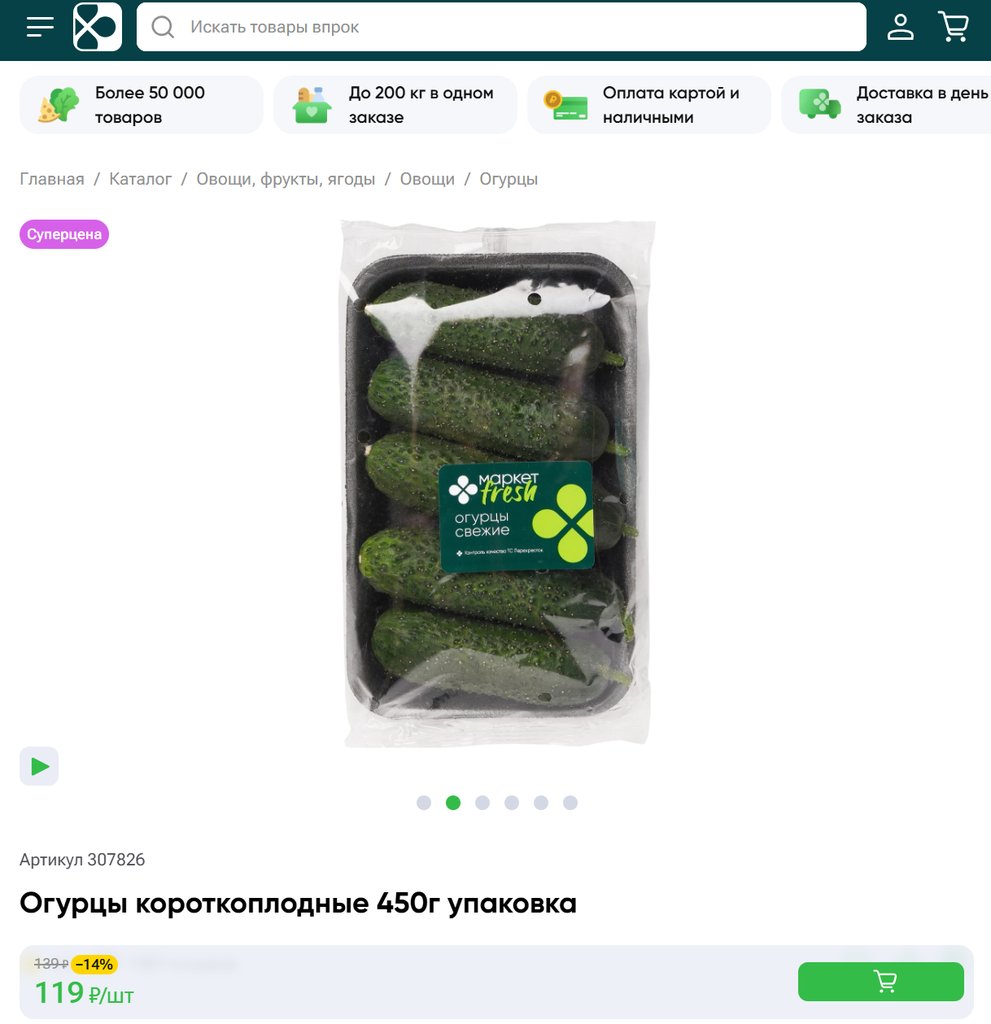Open the "Более 50 000 товаров" chip
Viewport: 991px width, 1024px height.
pyautogui.click(x=141, y=105)
